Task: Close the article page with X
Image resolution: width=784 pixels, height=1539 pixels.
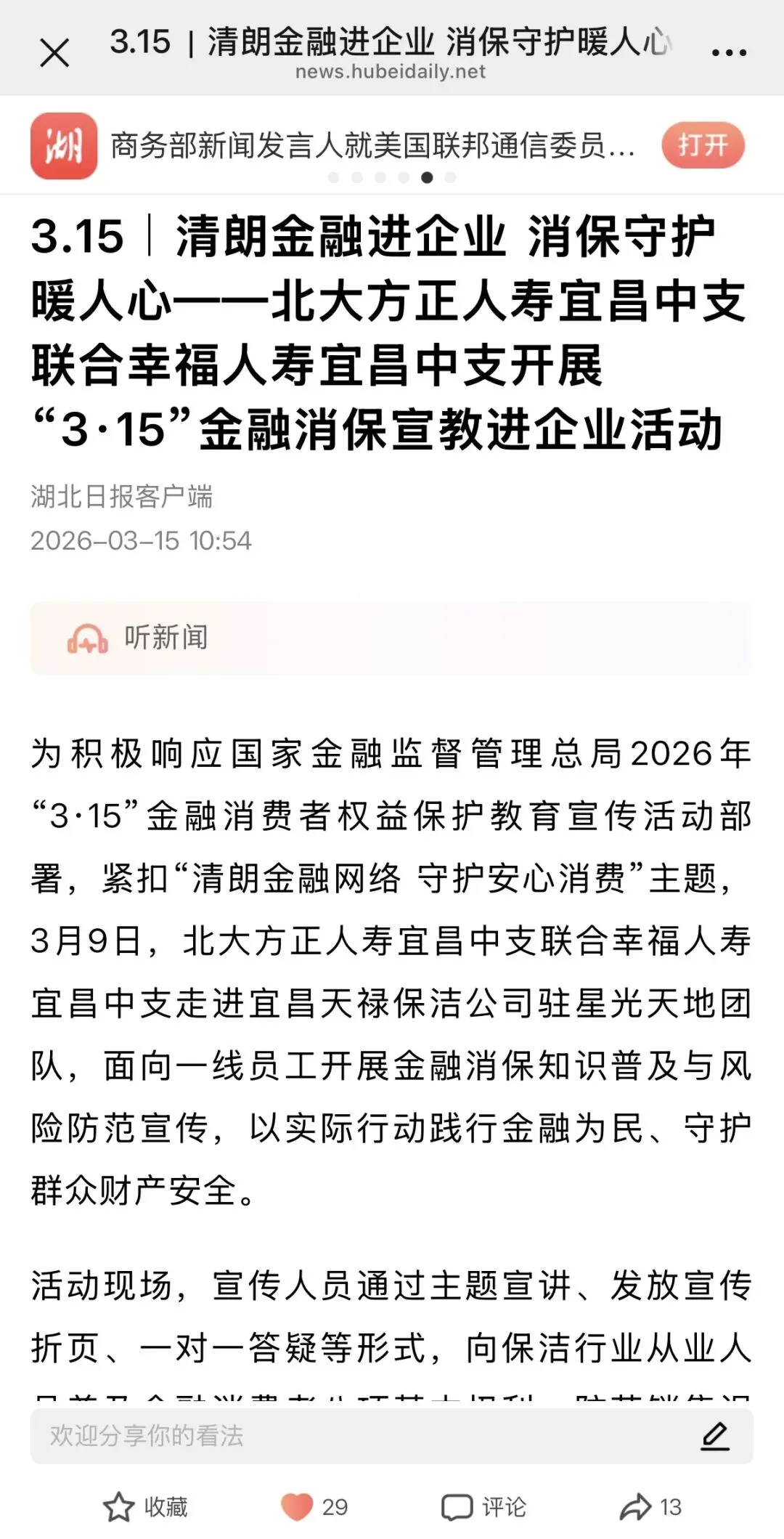Action: click(54, 52)
